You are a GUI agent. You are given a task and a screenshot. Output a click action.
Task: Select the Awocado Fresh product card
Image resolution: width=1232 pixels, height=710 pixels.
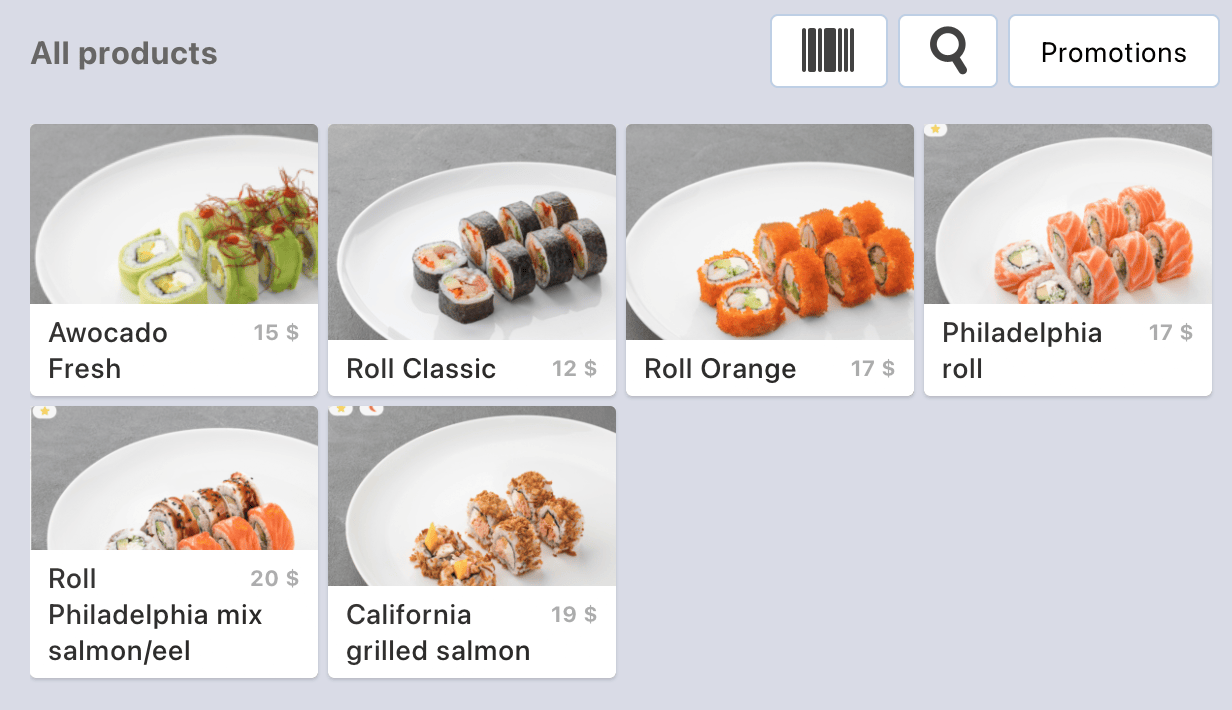[x=174, y=259]
